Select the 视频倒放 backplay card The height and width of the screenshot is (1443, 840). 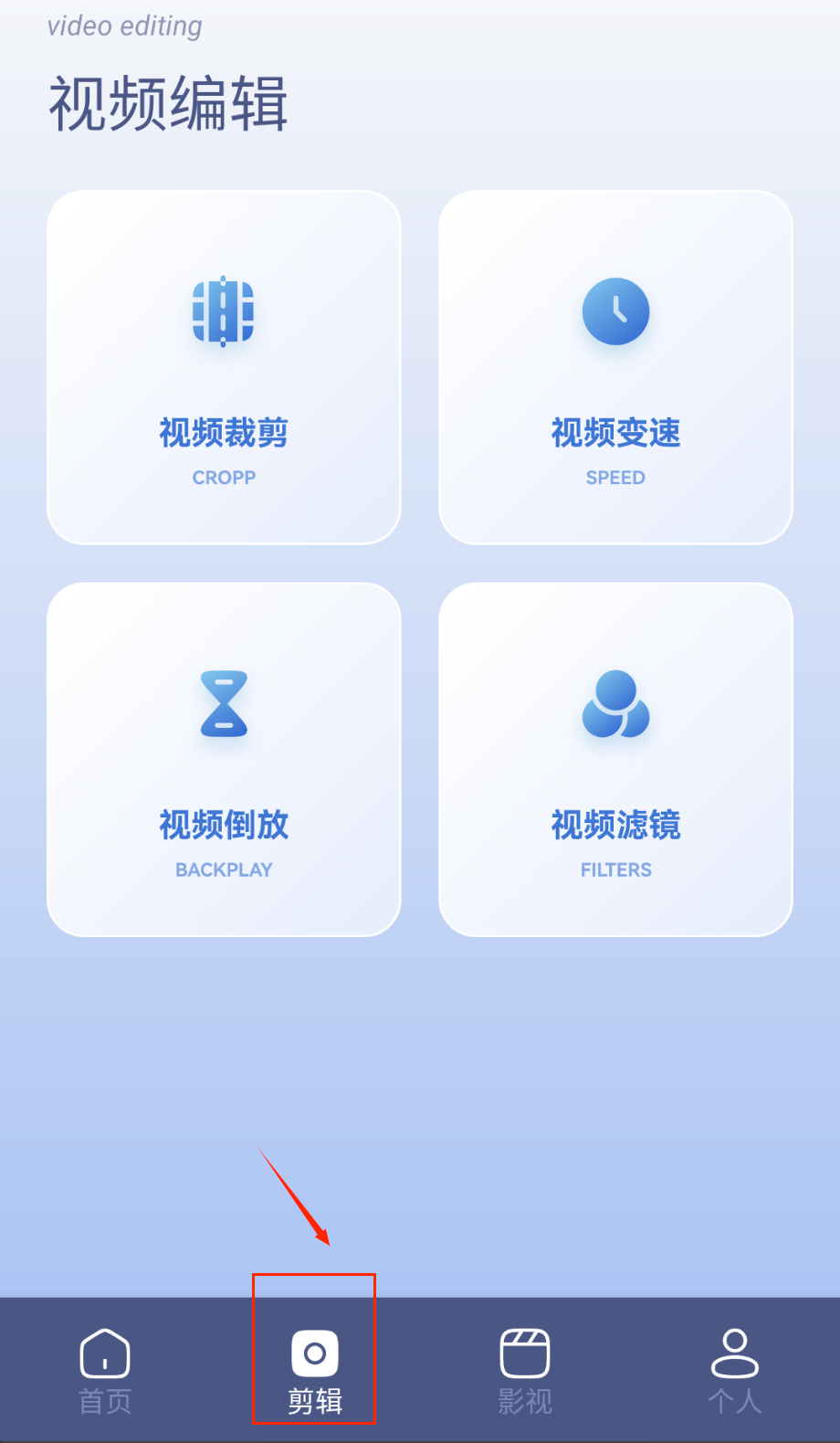click(224, 759)
